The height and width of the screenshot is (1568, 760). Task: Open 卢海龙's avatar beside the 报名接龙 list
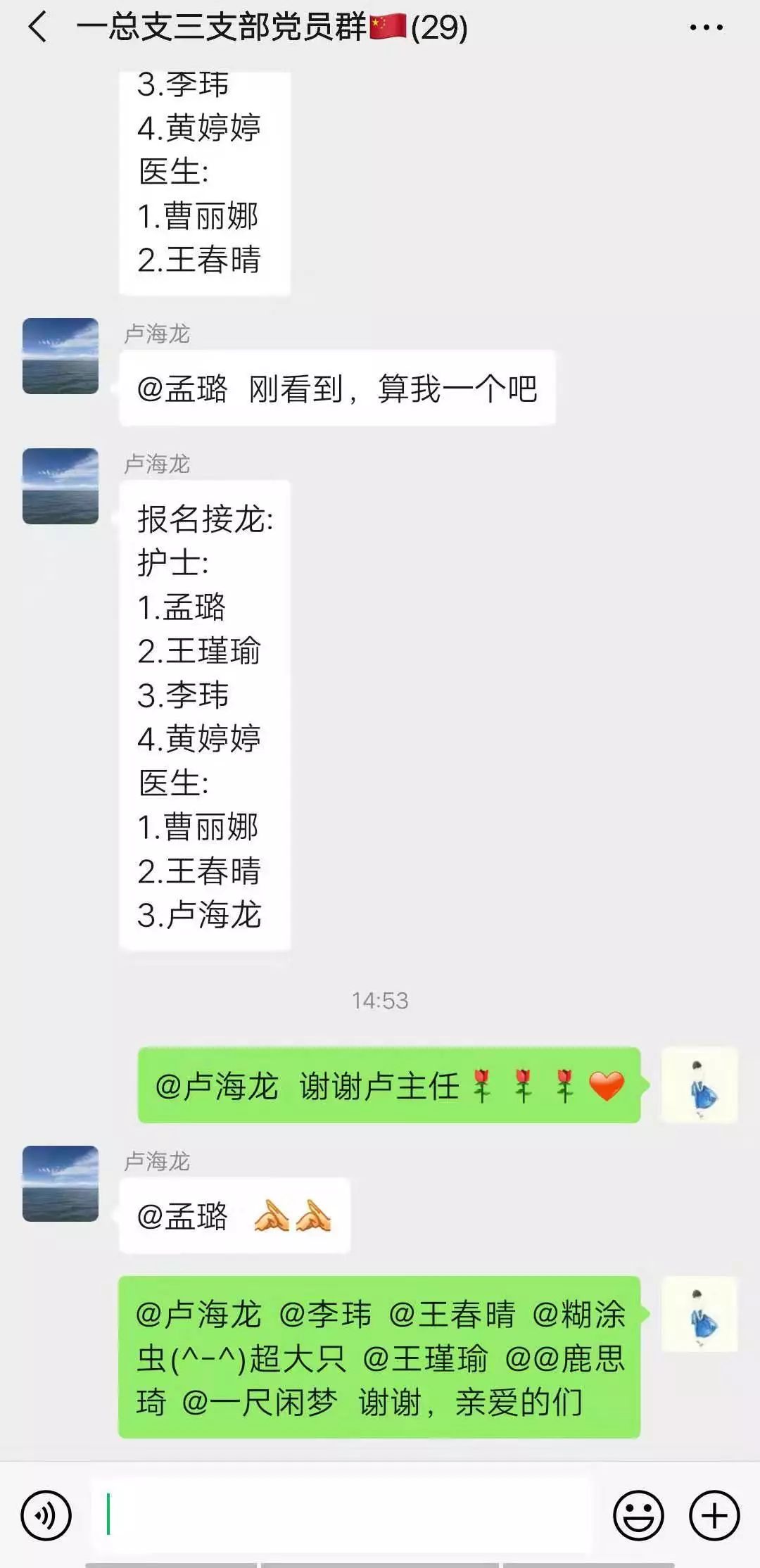[61, 486]
